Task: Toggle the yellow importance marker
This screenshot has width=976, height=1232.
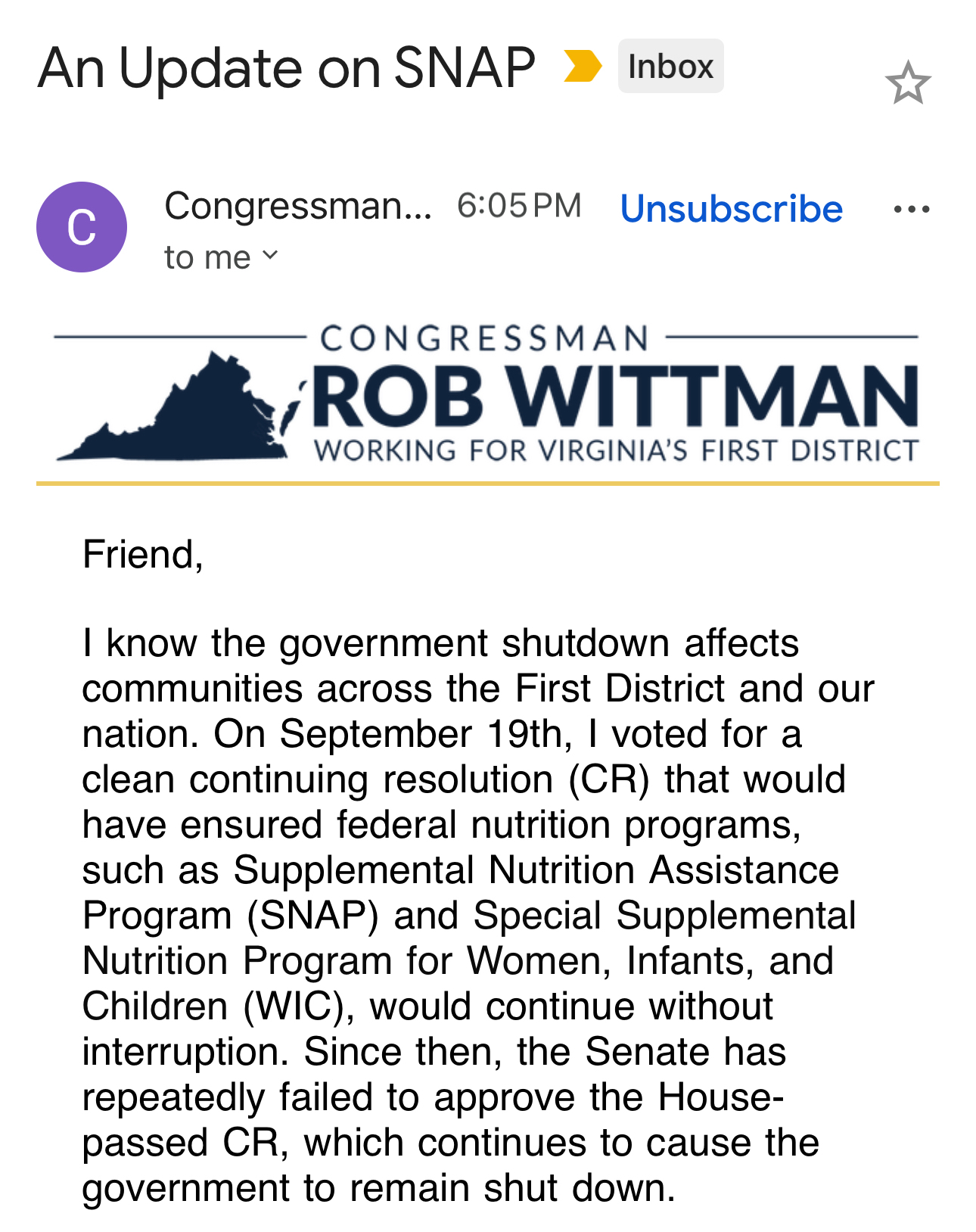Action: click(583, 67)
